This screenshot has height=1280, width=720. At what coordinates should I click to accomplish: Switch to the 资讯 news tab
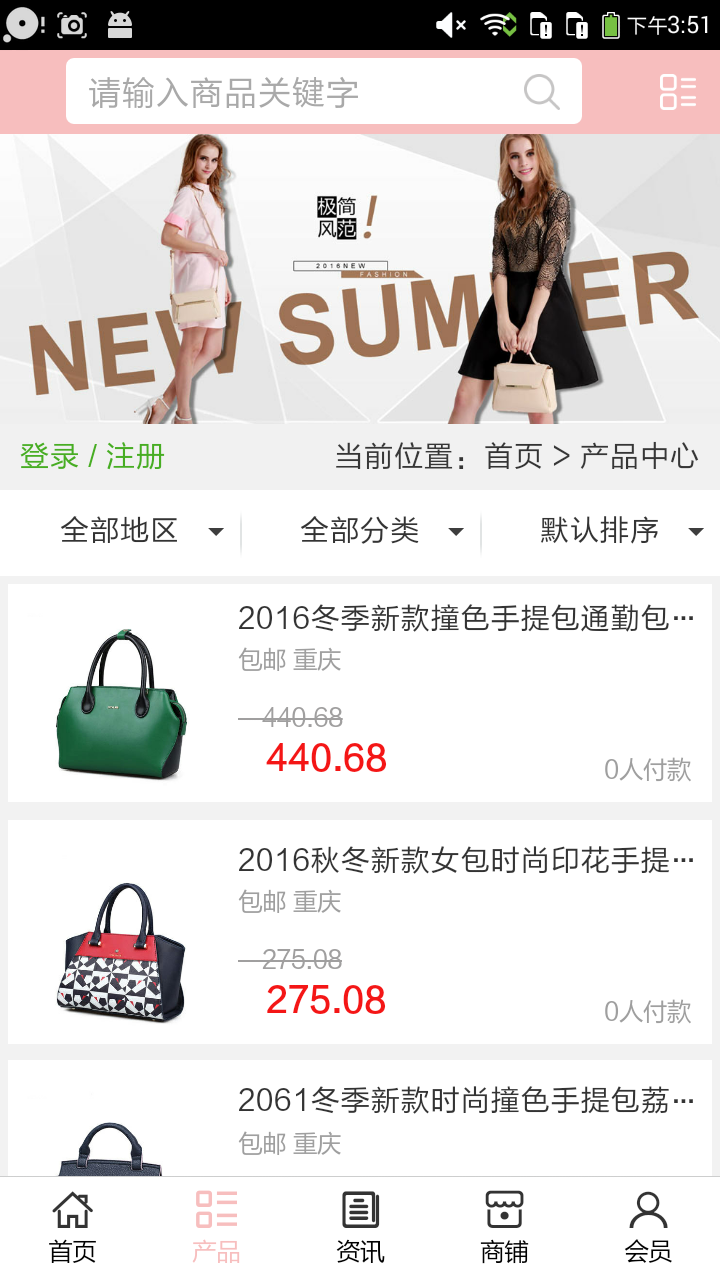[360, 1228]
